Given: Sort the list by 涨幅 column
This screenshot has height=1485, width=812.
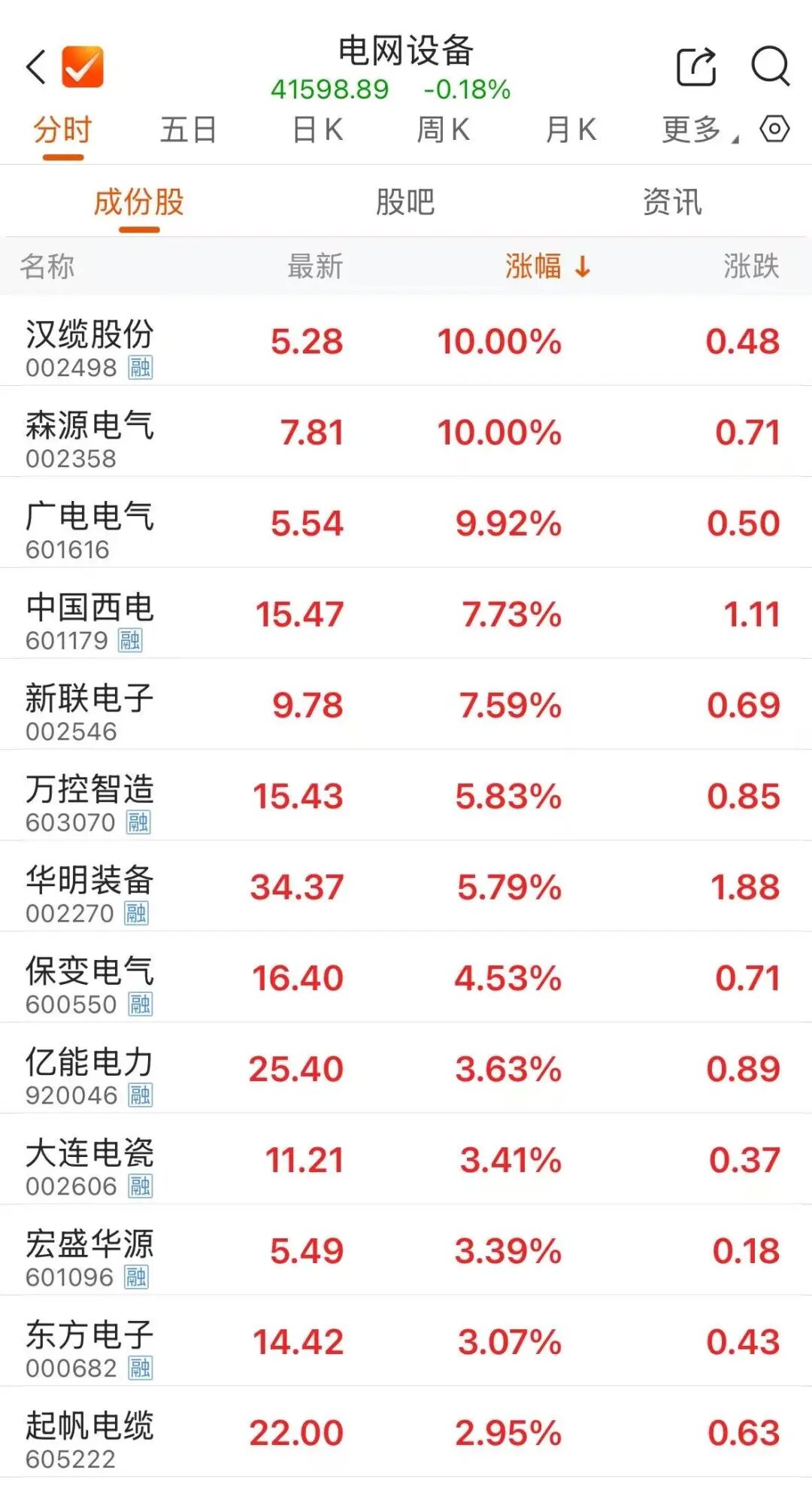Looking at the screenshot, I should (x=547, y=266).
